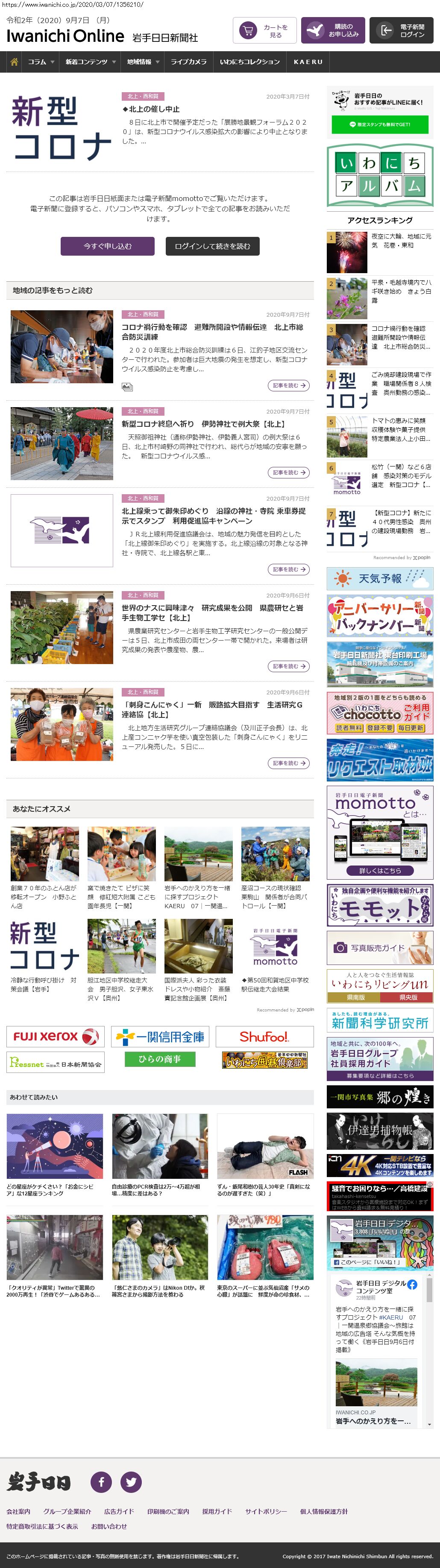The image size is (440, 1568).
Task: Go to いわにちコレクション
Action: [250, 62]
